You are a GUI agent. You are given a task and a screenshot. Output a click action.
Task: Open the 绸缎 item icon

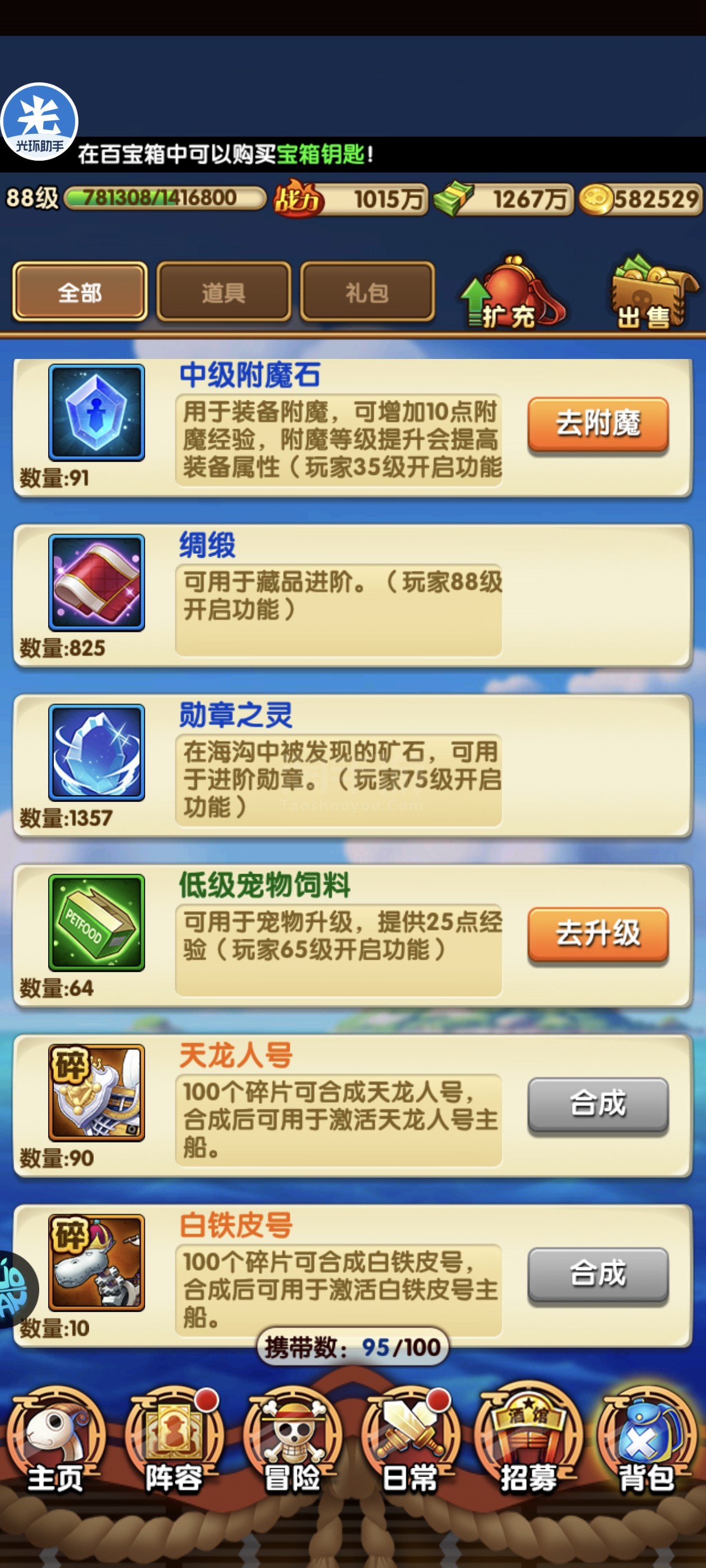click(96, 582)
